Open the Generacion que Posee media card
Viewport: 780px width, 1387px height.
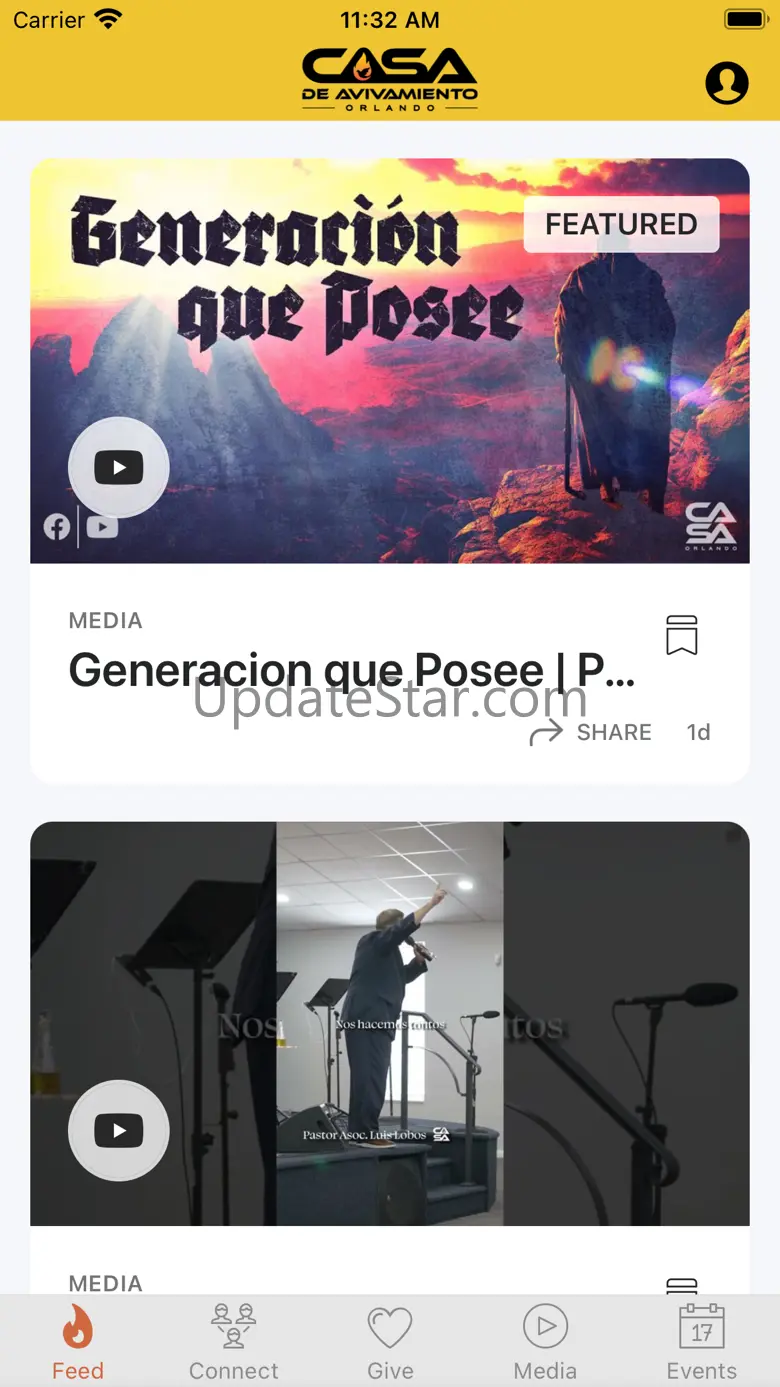click(x=350, y=671)
